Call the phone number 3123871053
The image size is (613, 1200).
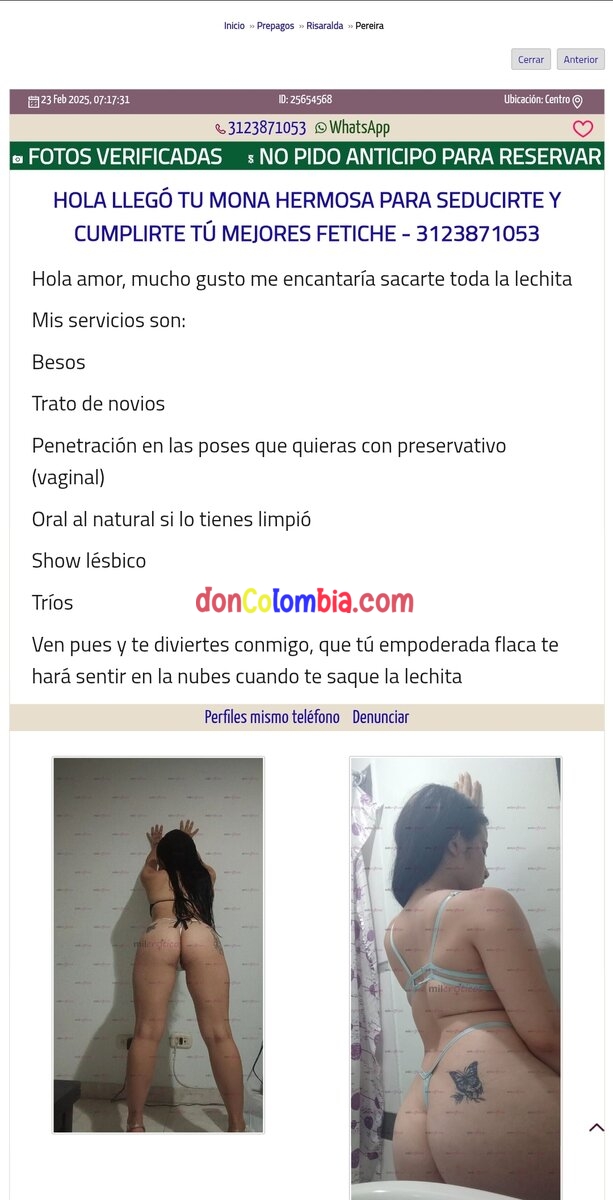tap(260, 128)
